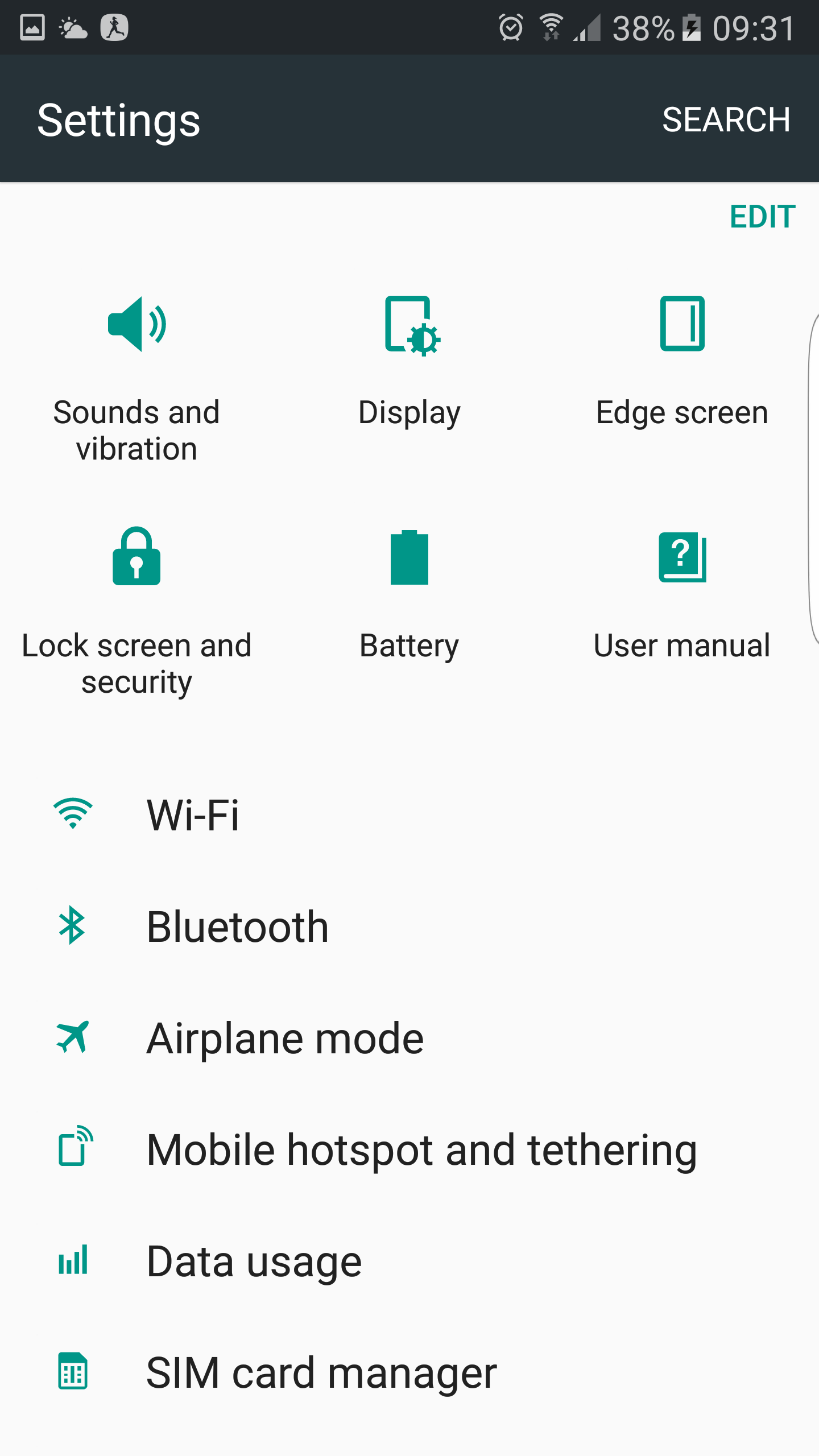This screenshot has height=1456, width=819.
Task: Open Mobile hotspot and tethering
Action: click(409, 1149)
